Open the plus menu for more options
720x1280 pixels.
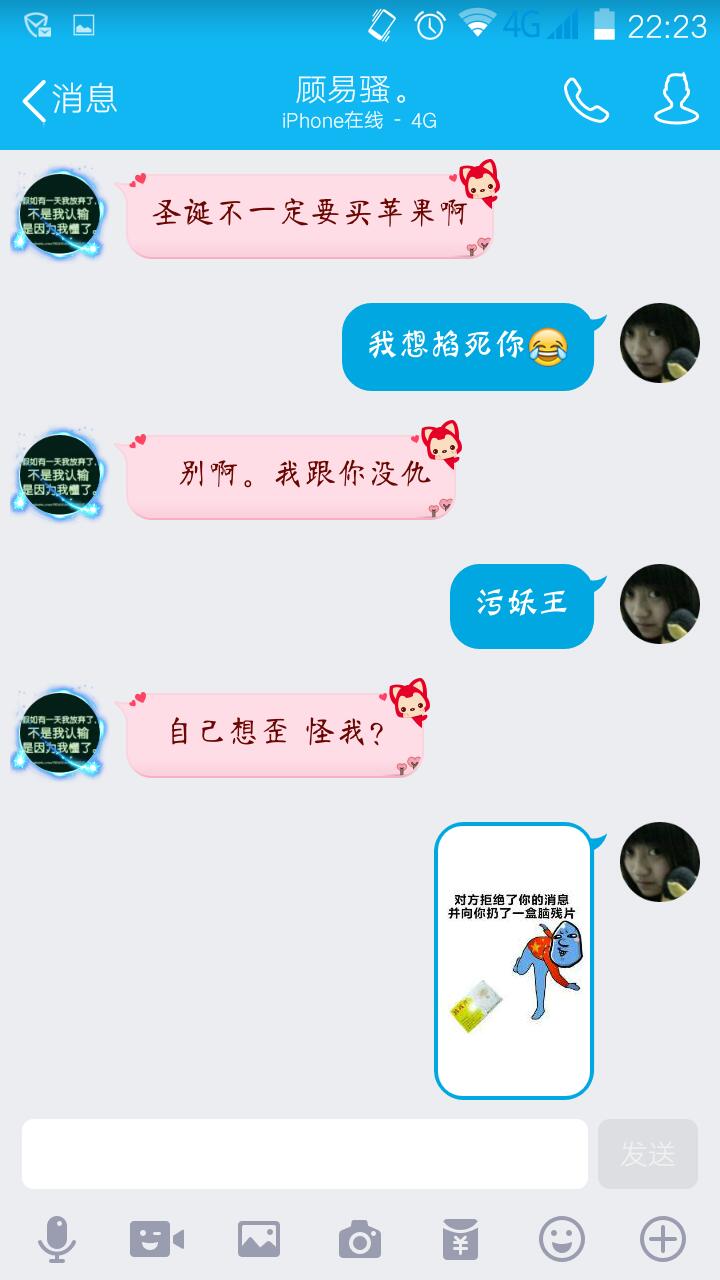(x=662, y=1240)
